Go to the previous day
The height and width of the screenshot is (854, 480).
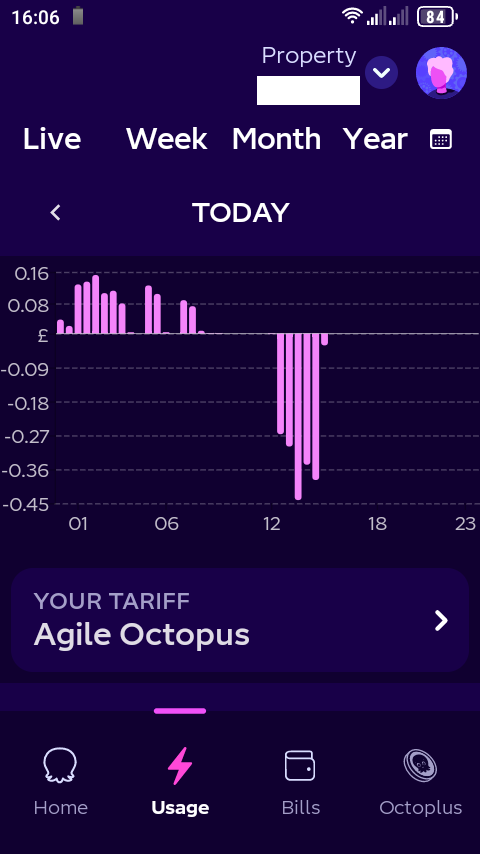(55, 212)
